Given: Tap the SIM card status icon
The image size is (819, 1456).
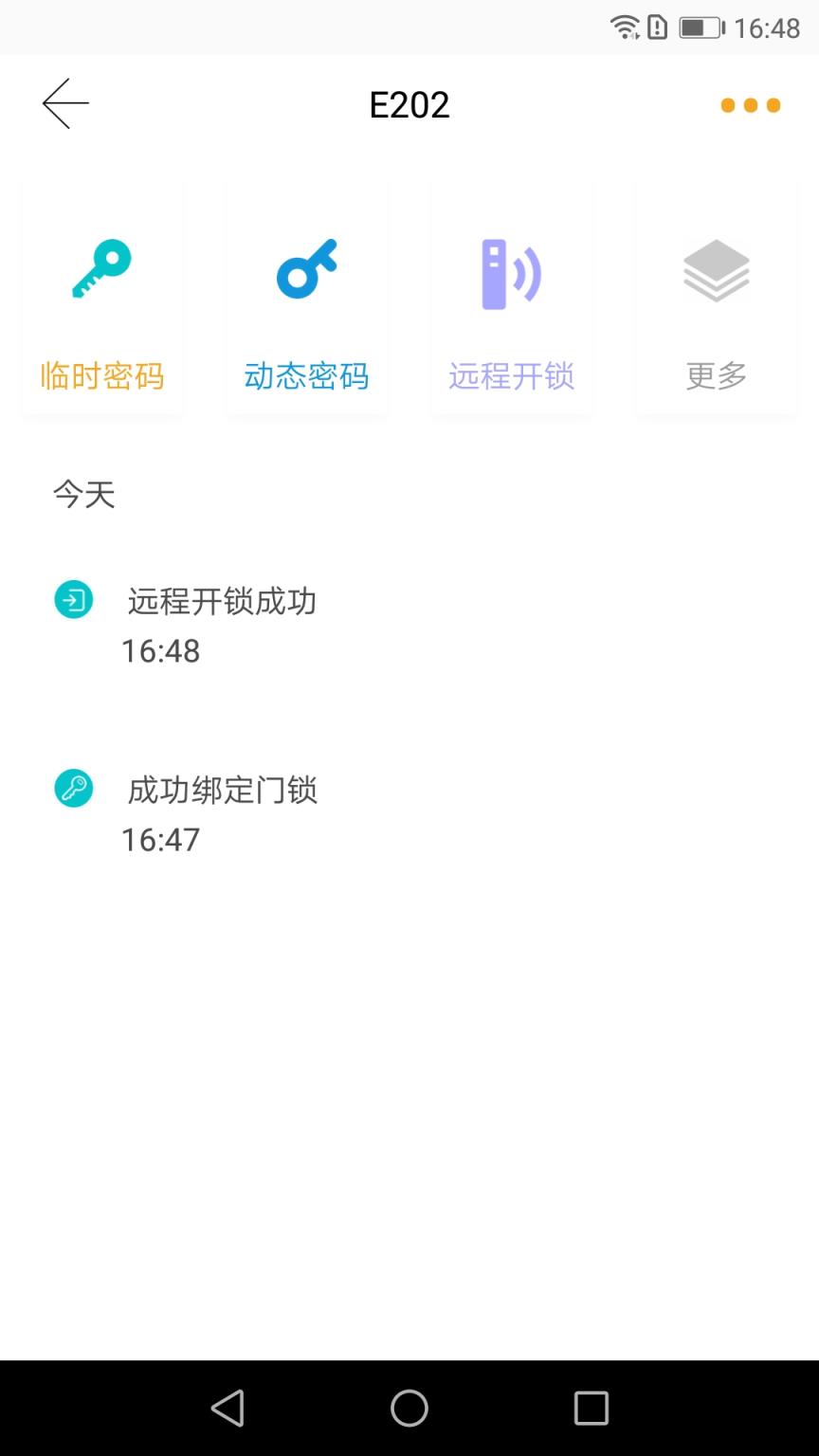Looking at the screenshot, I should tap(658, 27).
